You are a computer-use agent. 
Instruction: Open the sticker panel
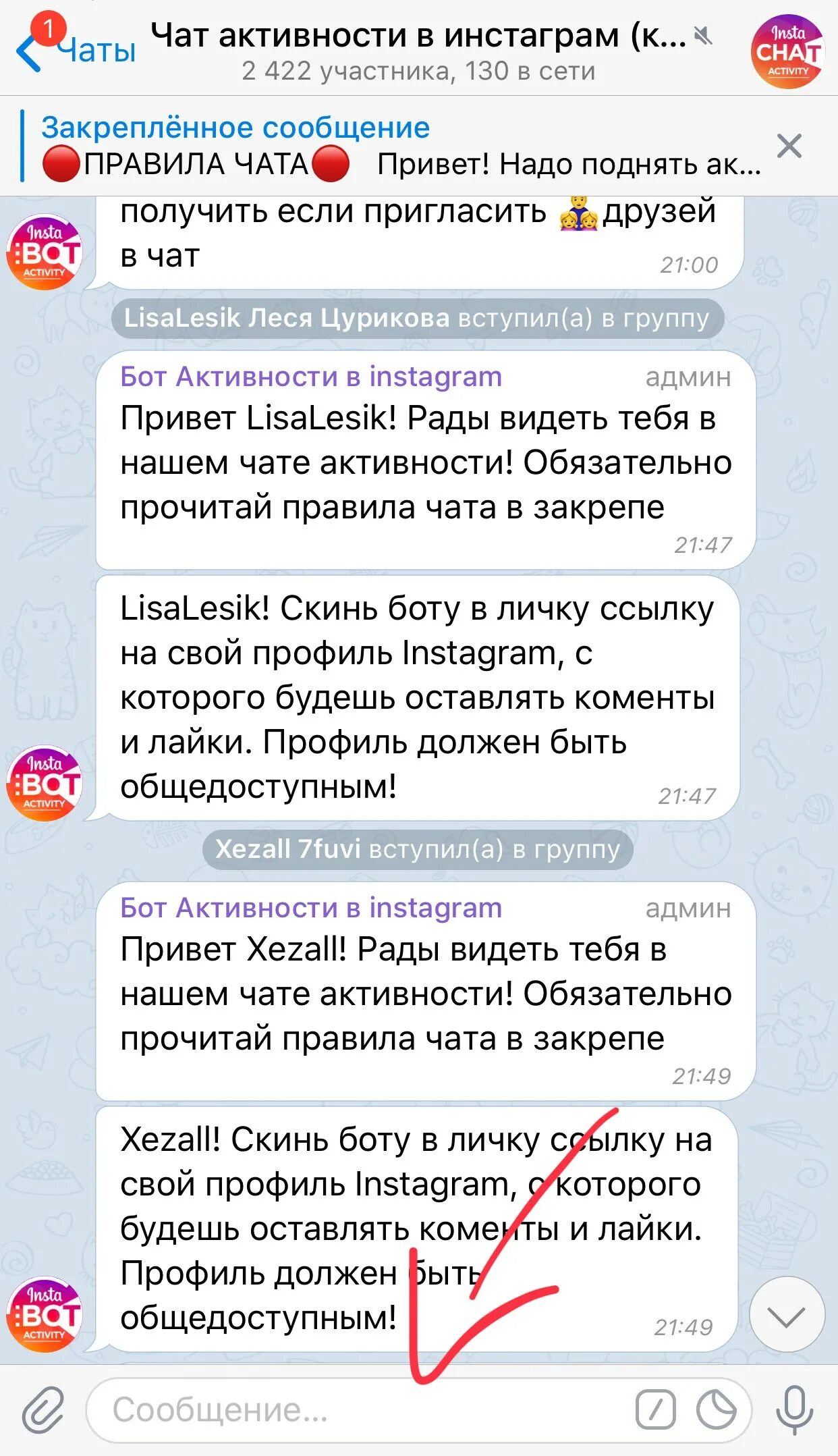(716, 1410)
